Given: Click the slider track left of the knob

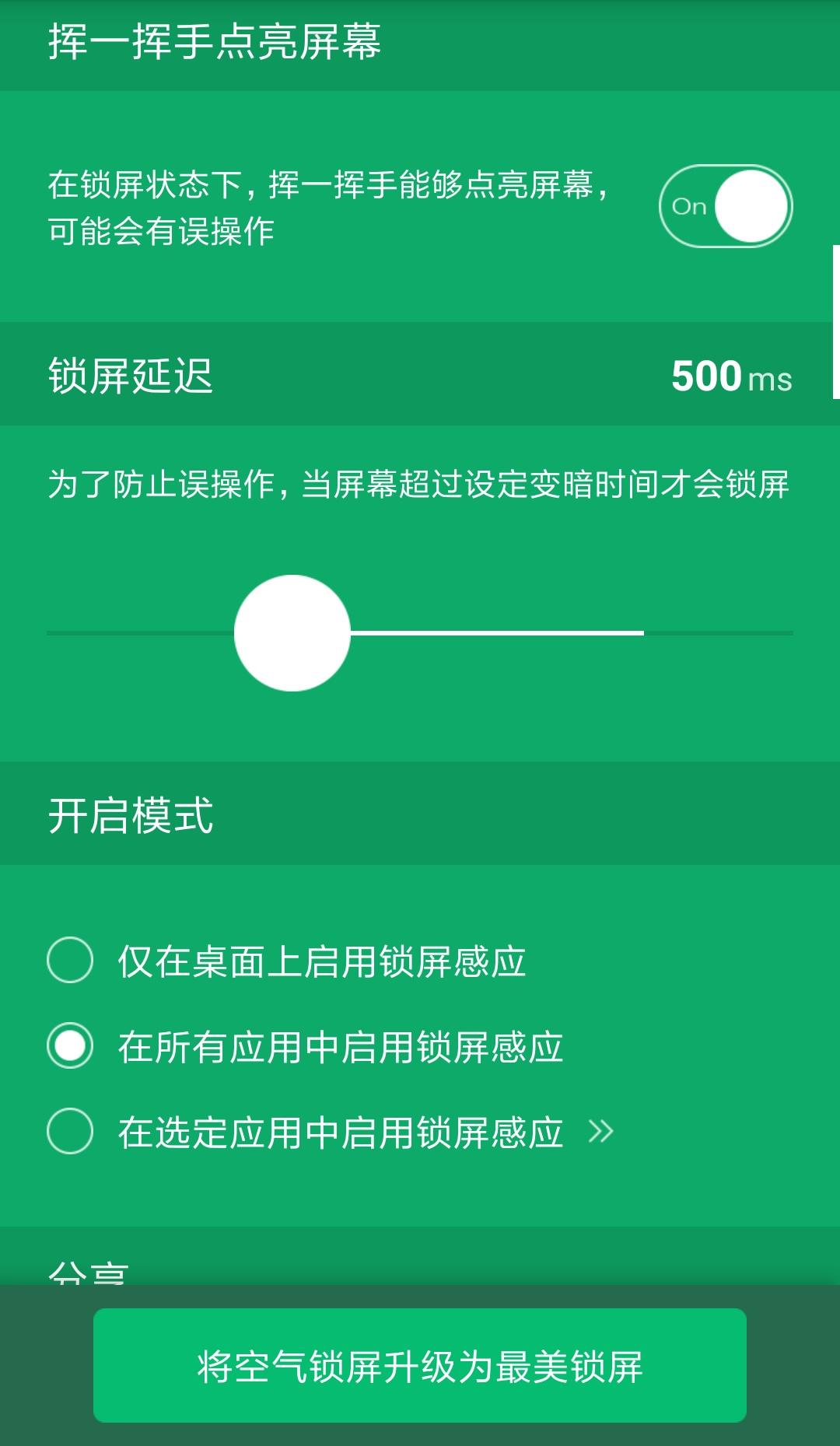Looking at the screenshot, I should 140,632.
